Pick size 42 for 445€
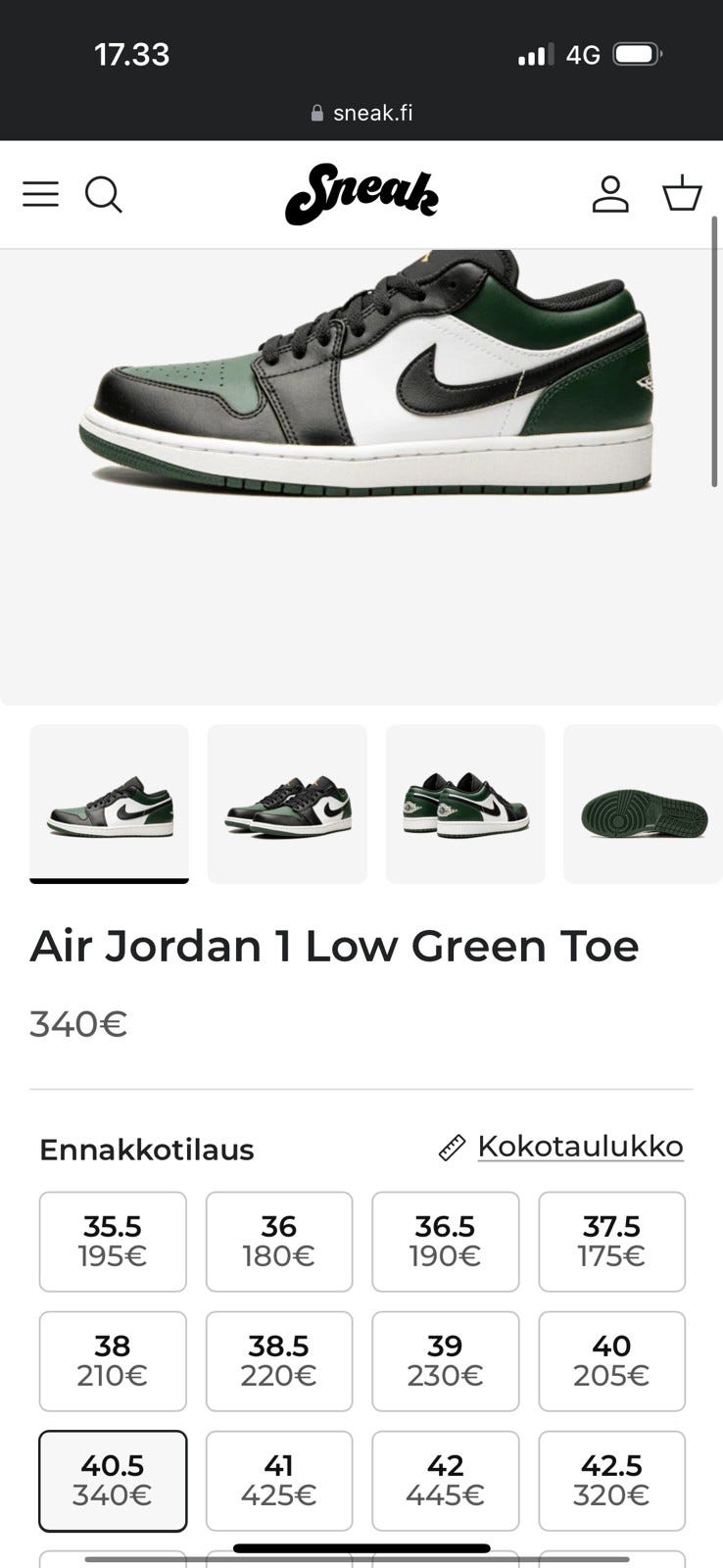Screen dimensions: 723x1568 pos(445,1480)
